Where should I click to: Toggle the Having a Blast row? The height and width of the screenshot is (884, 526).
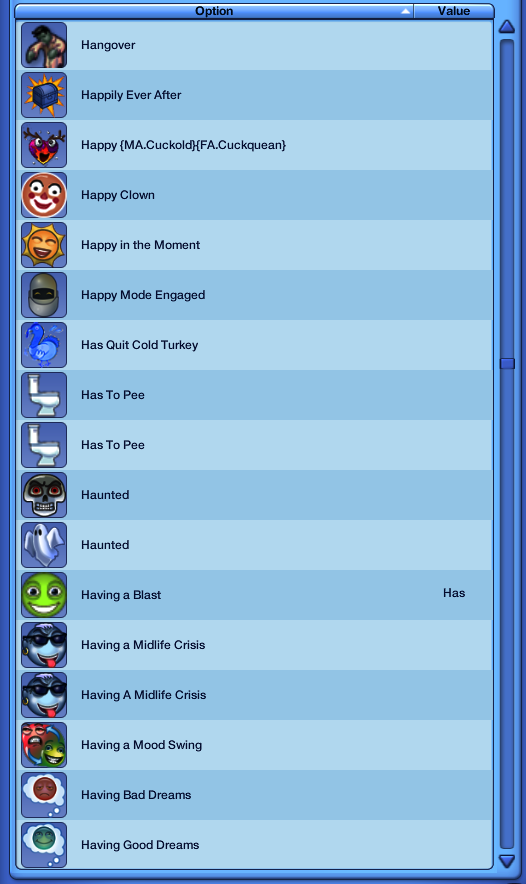pos(255,595)
